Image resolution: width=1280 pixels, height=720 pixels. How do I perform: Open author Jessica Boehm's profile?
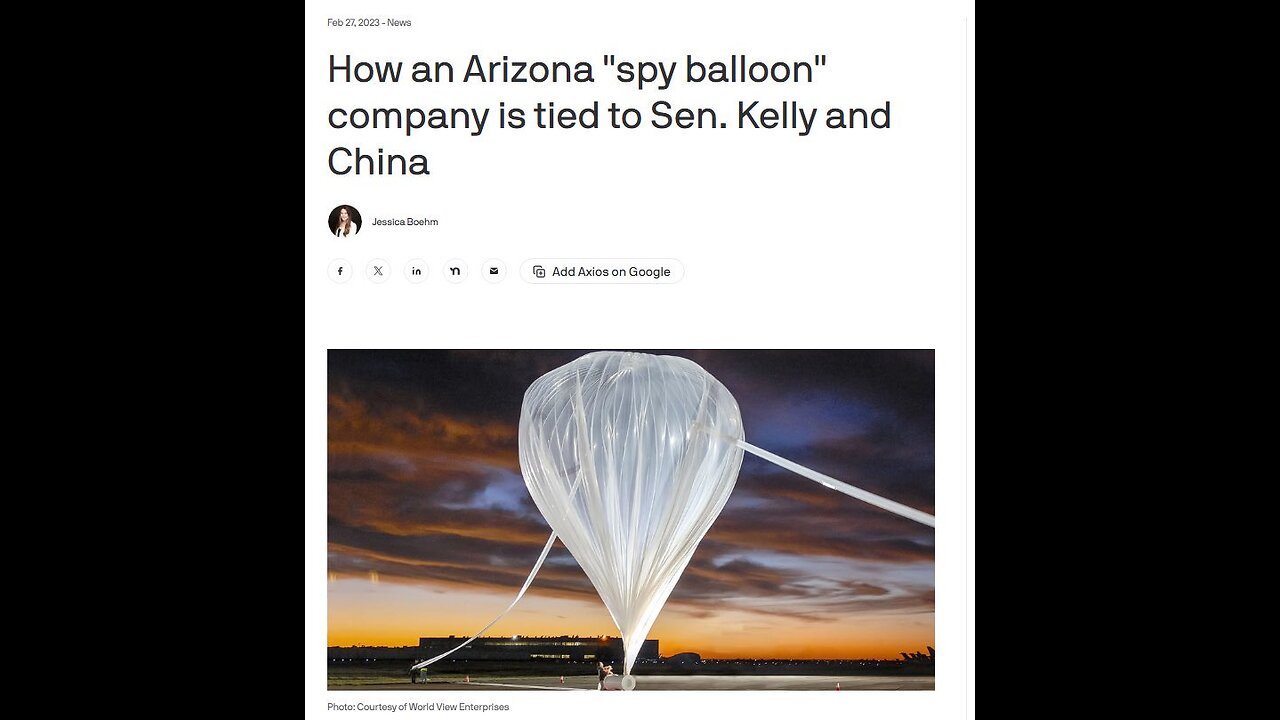coord(404,222)
